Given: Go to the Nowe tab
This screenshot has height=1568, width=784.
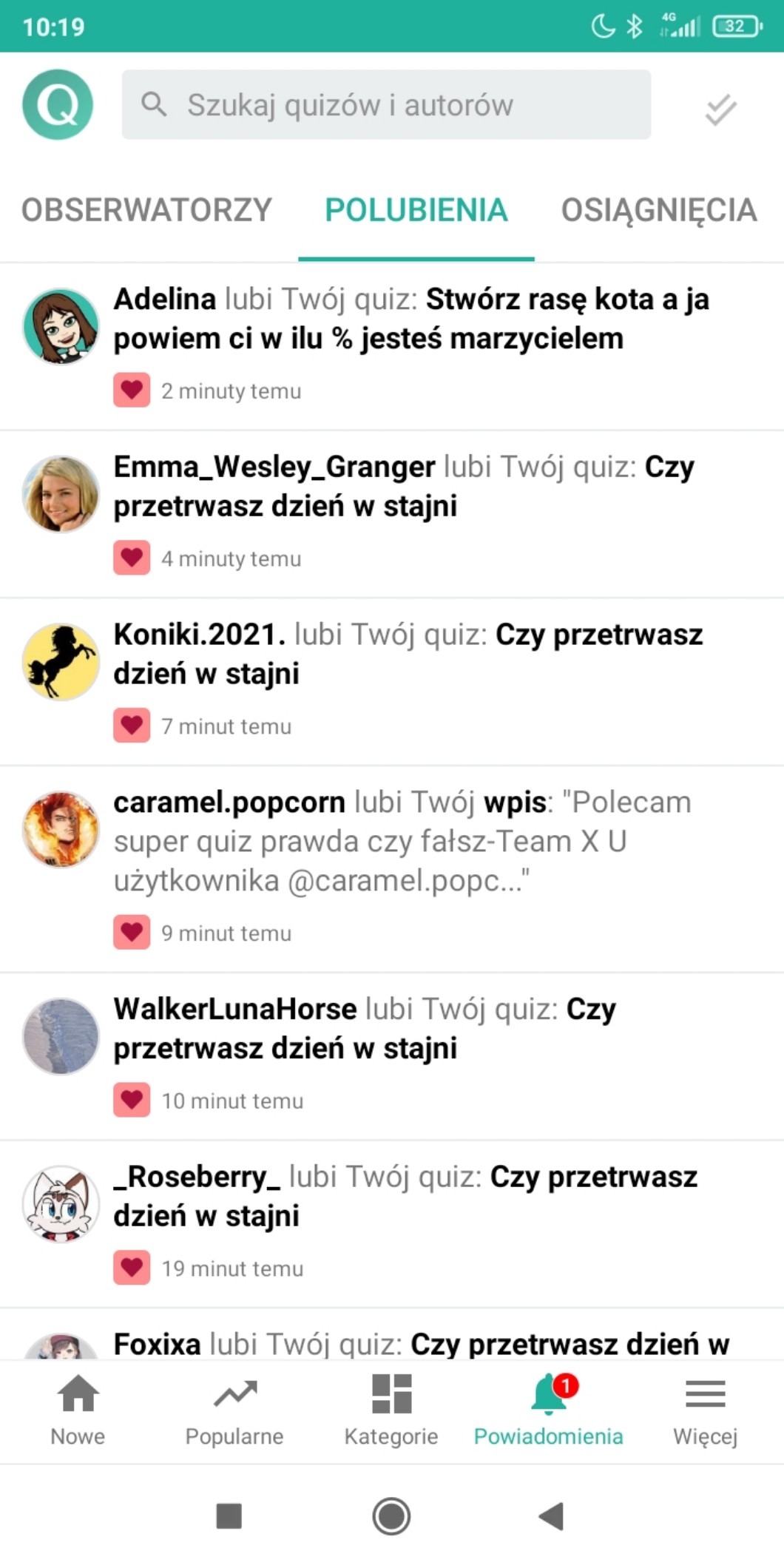Looking at the screenshot, I should point(78,1410).
